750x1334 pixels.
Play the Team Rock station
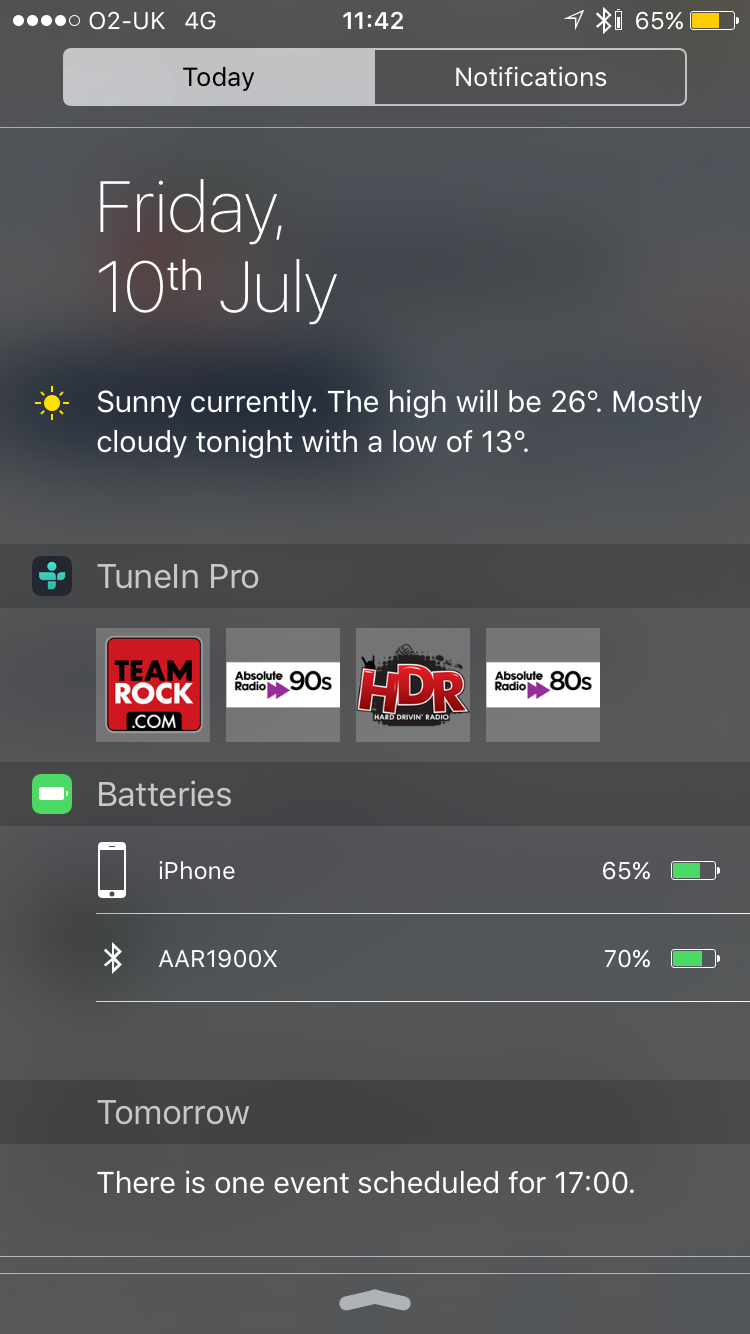pos(153,685)
